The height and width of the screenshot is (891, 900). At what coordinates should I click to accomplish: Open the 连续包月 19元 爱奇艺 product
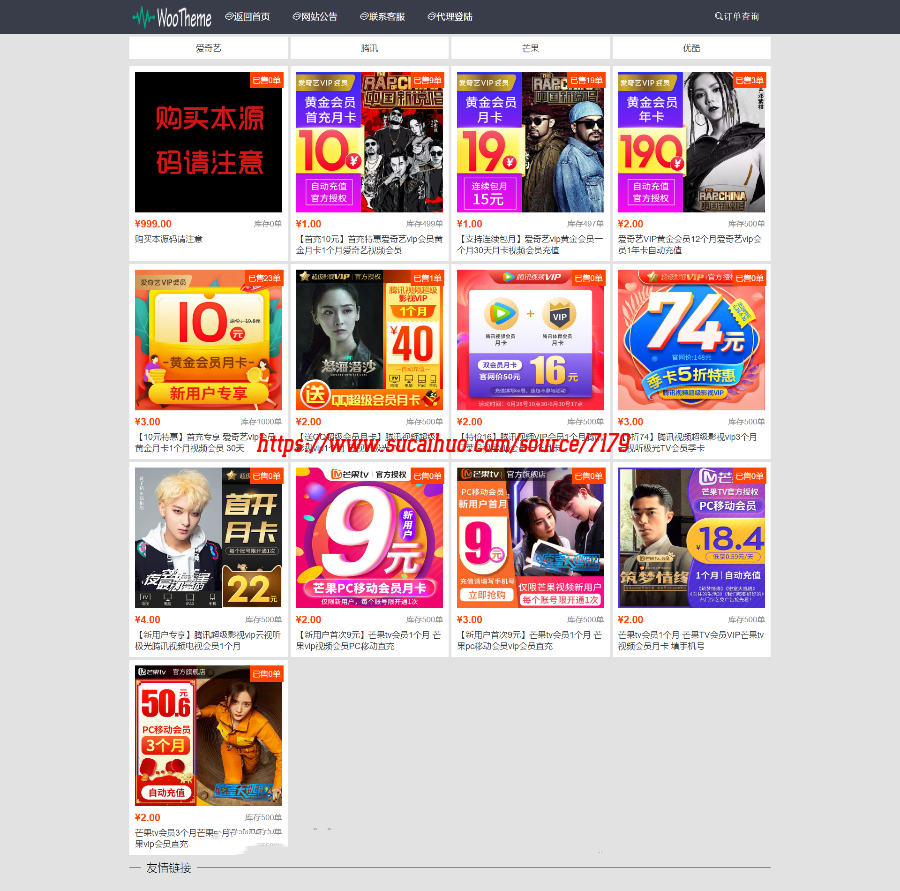(530, 142)
